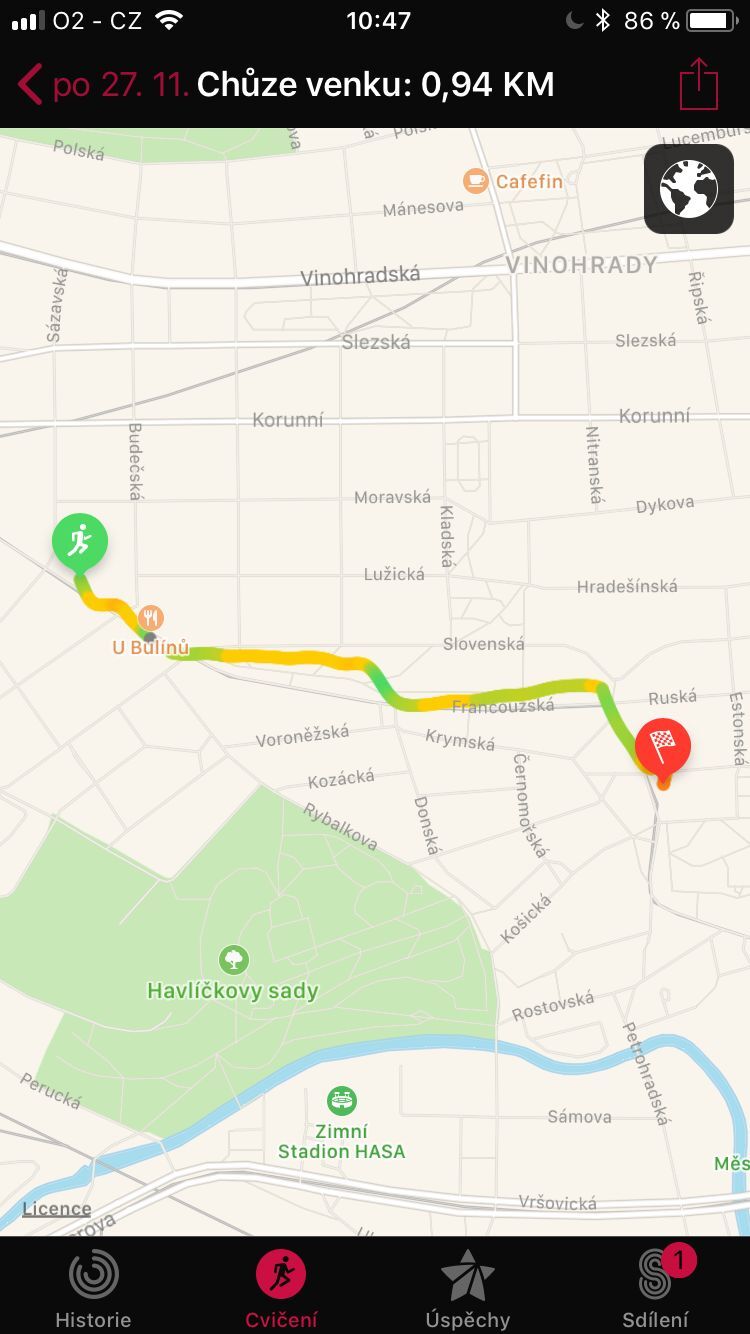Select the Cafefin place marker

pyautogui.click(x=476, y=181)
